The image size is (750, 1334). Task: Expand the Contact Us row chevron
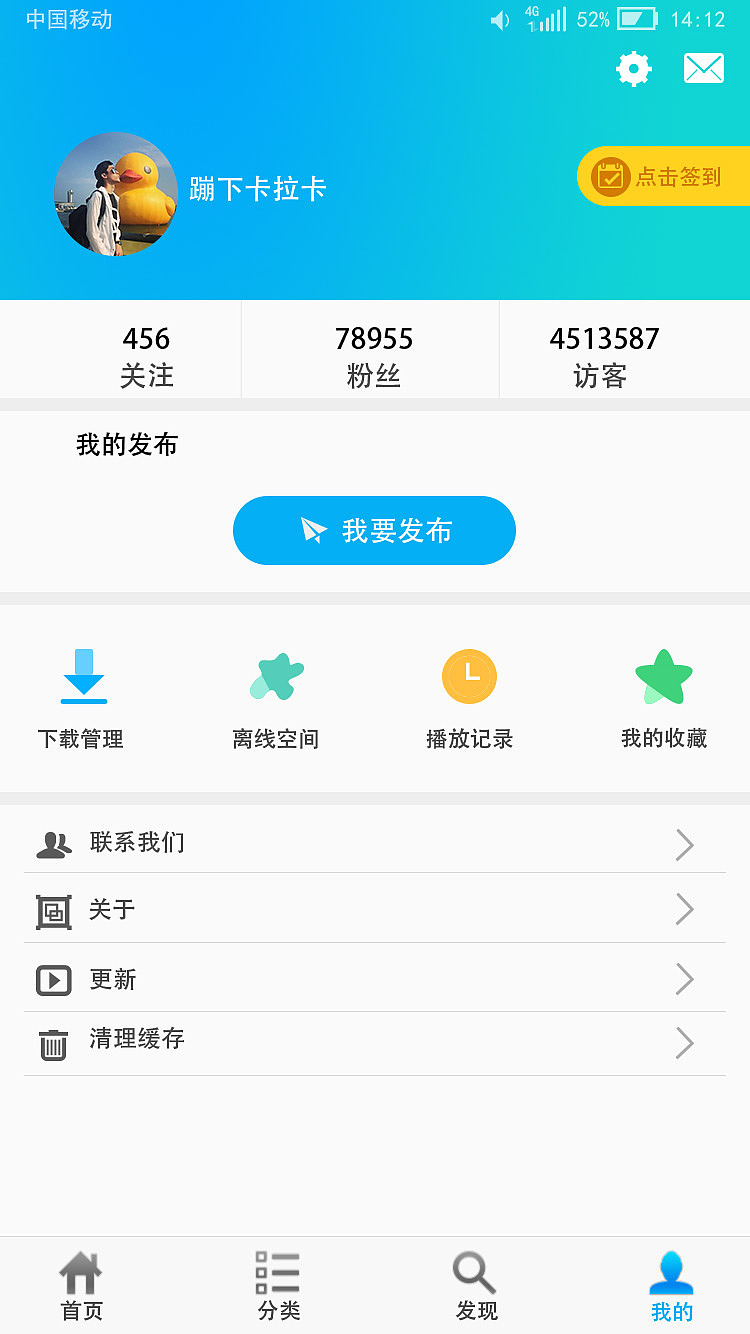click(x=685, y=844)
